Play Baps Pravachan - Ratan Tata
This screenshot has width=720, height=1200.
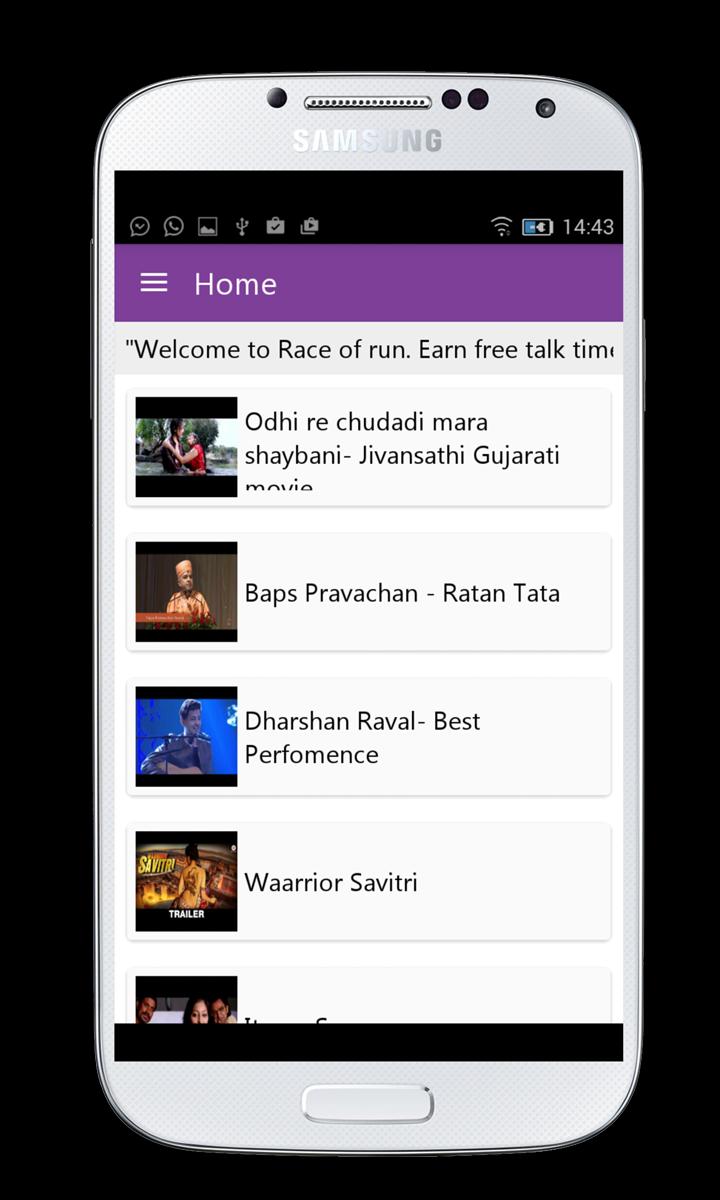coord(368,592)
